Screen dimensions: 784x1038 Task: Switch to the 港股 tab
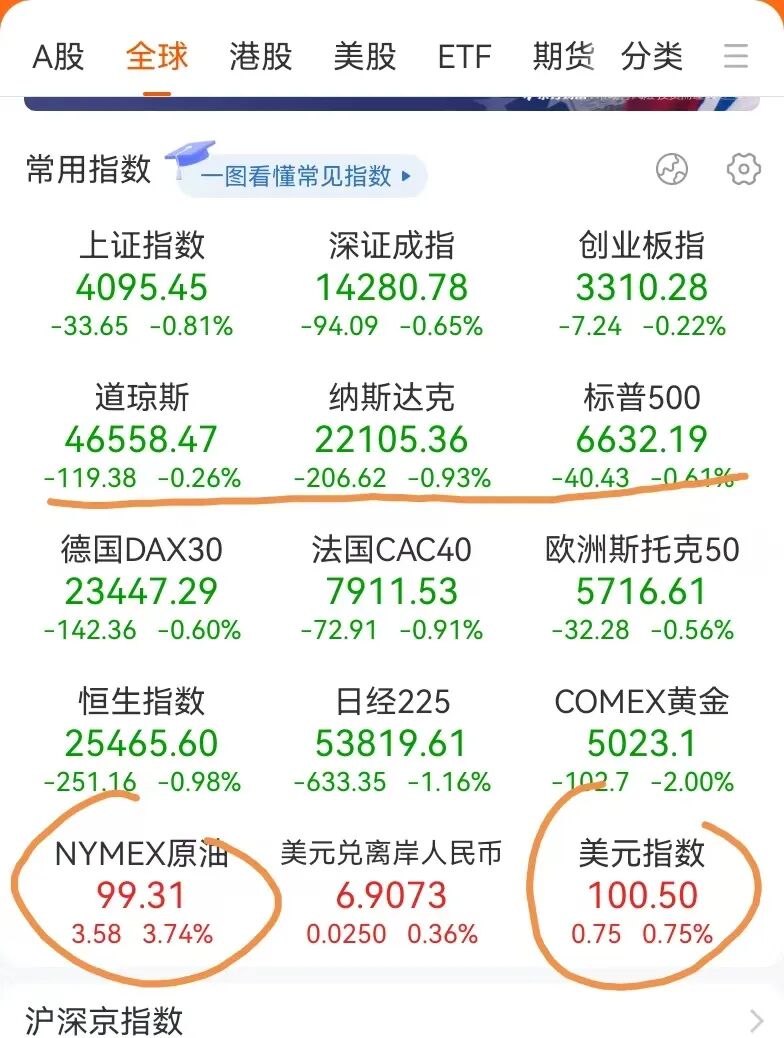[260, 56]
